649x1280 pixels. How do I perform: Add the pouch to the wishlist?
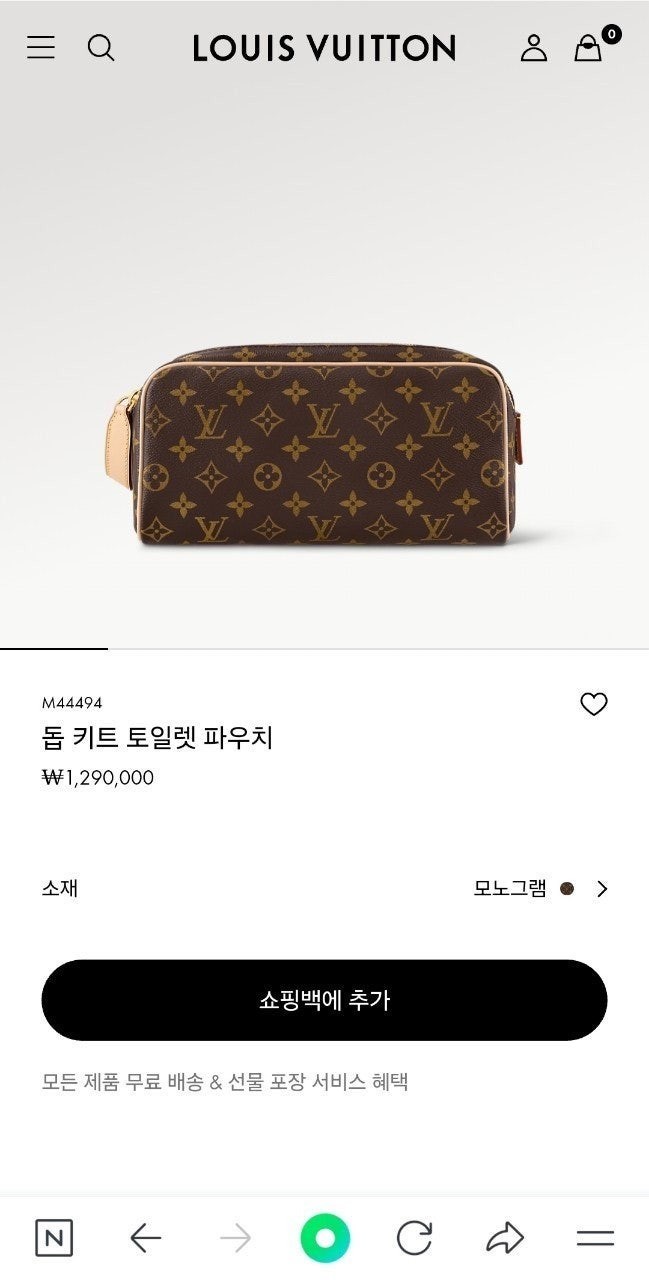tap(594, 704)
